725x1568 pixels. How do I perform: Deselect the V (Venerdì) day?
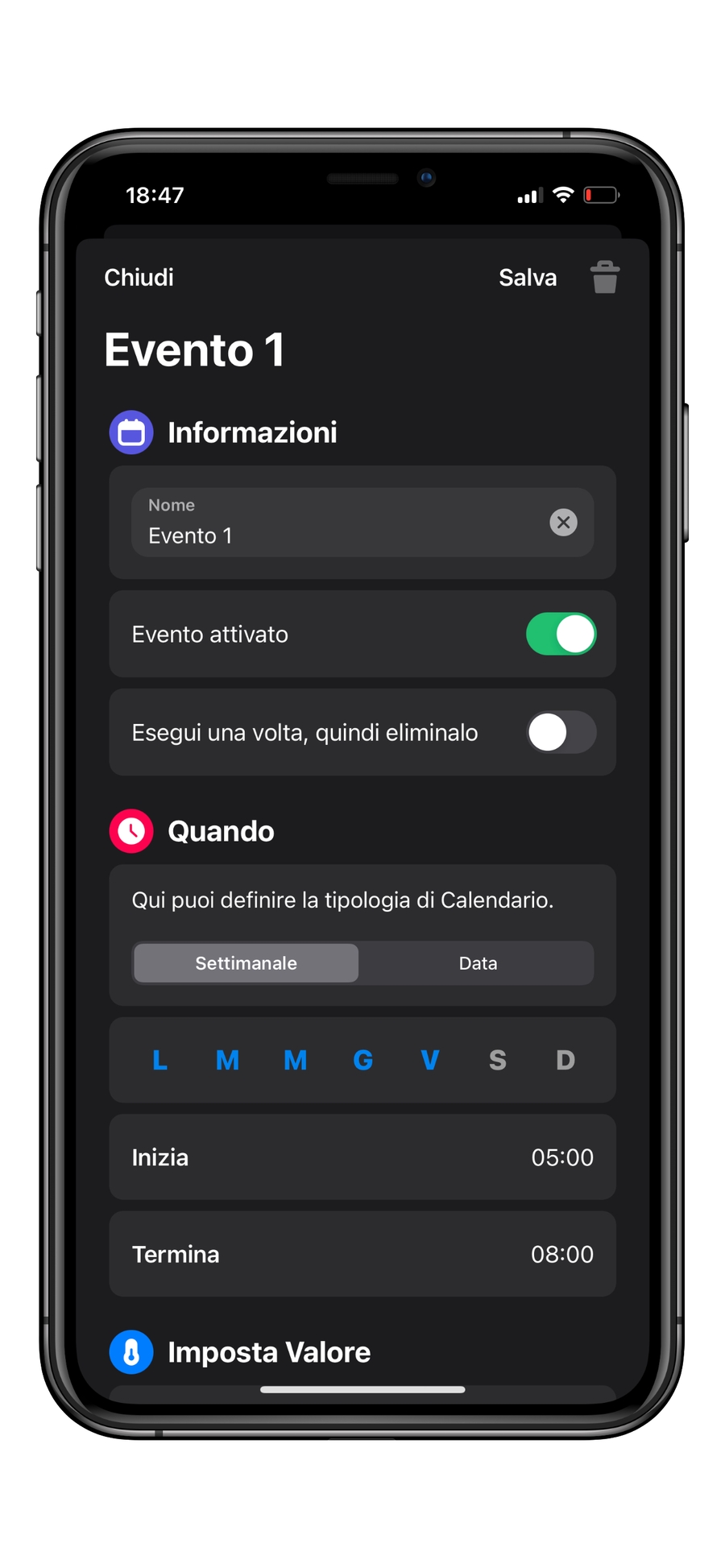[430, 1061]
